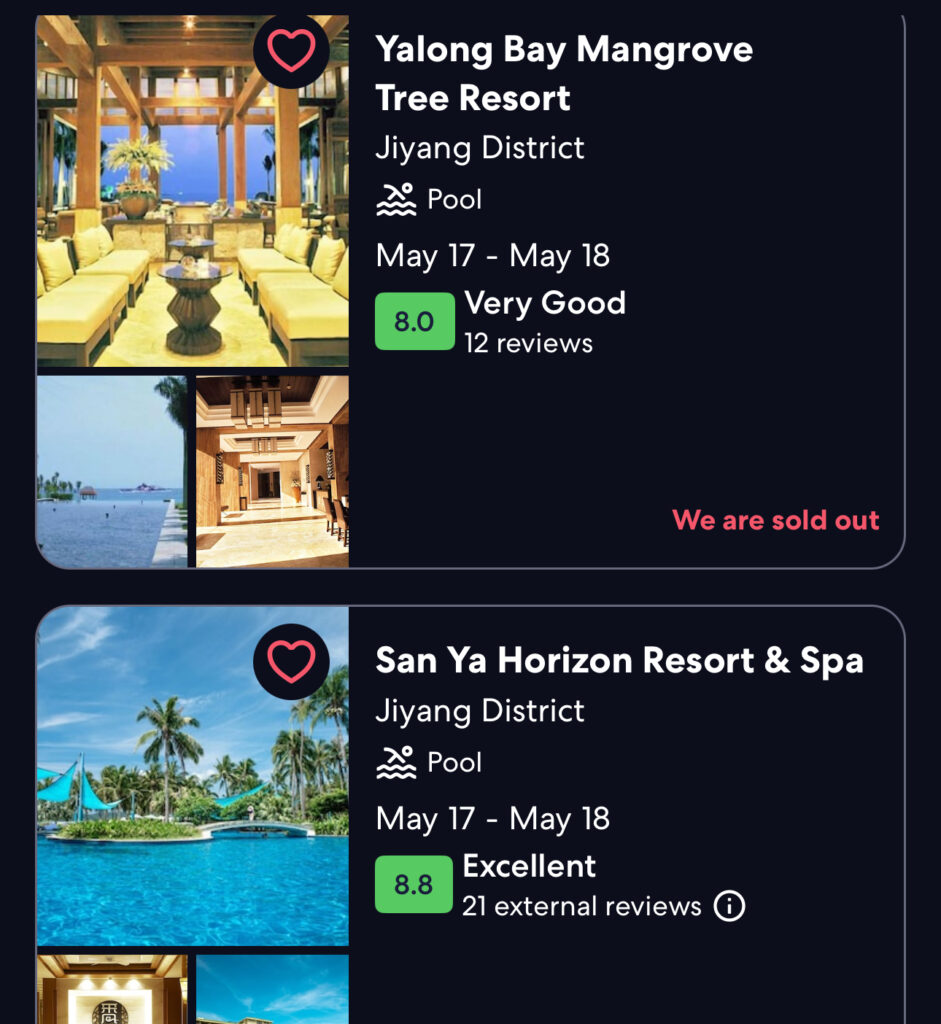
Task: Save Yalong Bay Mangrove Tree Resort to favorites
Action: click(291, 50)
